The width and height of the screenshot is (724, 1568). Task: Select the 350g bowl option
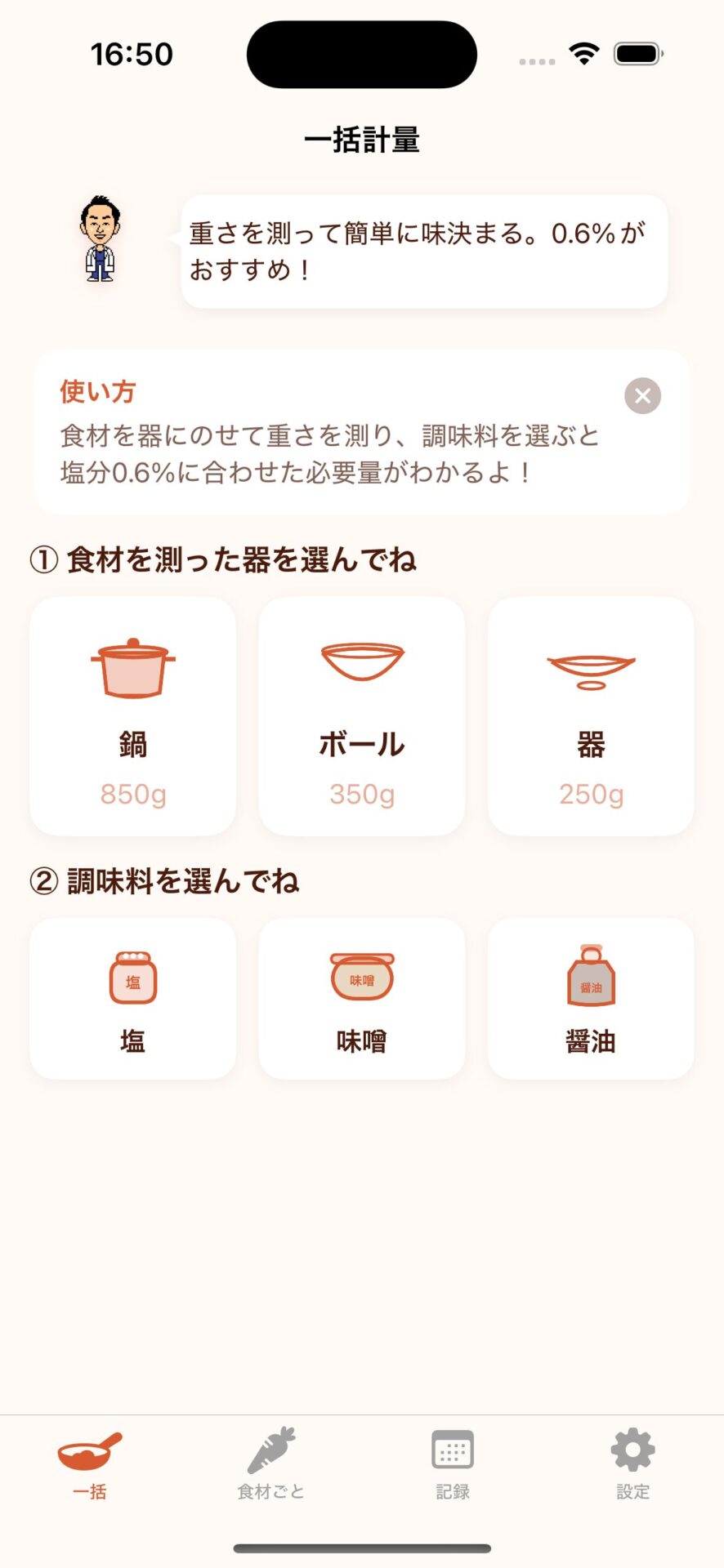[361, 715]
